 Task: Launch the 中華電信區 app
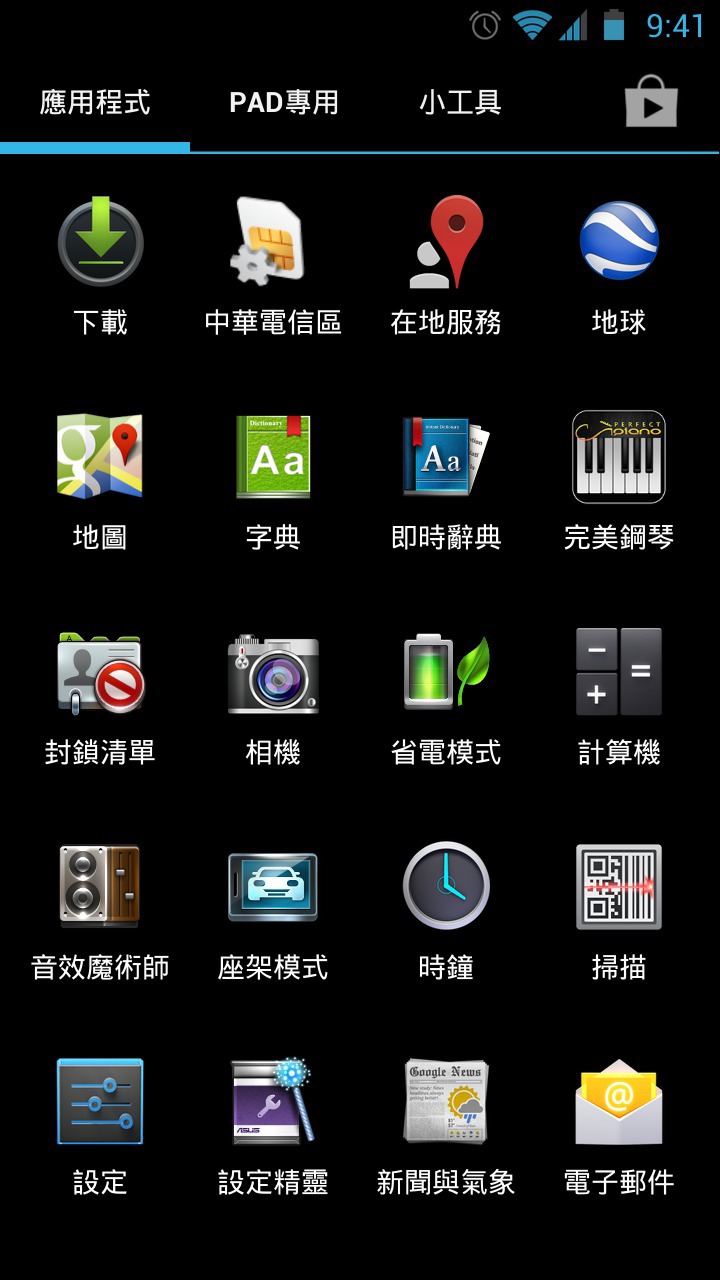coord(273,267)
